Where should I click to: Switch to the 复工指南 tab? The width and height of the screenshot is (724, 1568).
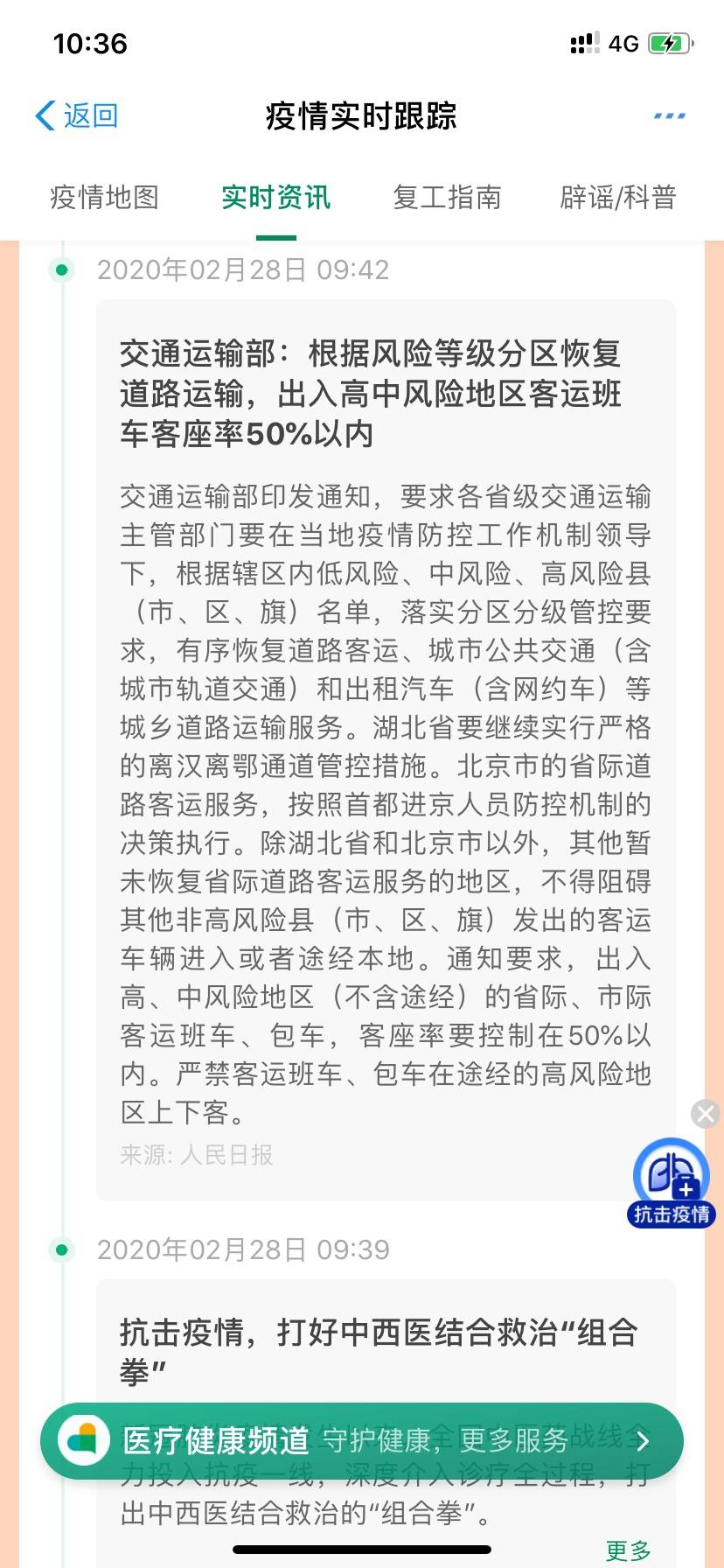click(447, 198)
